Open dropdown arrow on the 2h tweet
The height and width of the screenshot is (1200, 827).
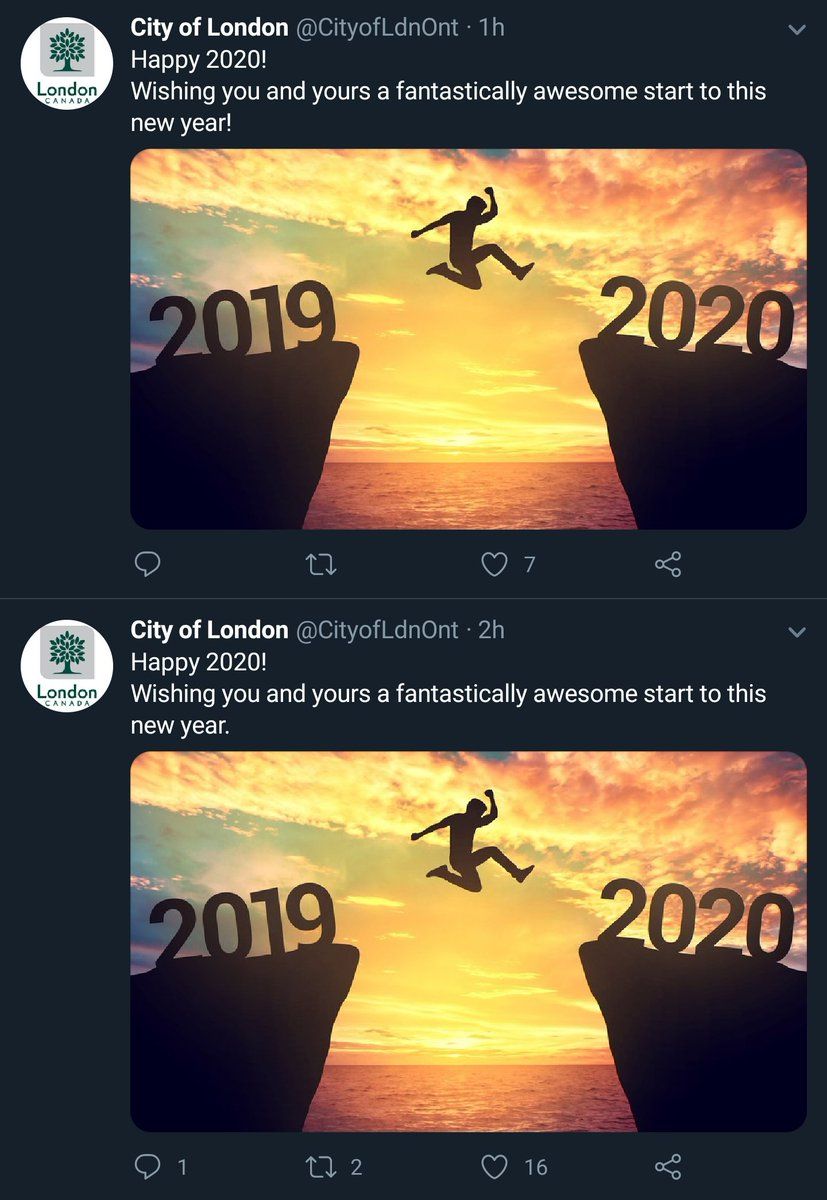pyautogui.click(x=797, y=632)
